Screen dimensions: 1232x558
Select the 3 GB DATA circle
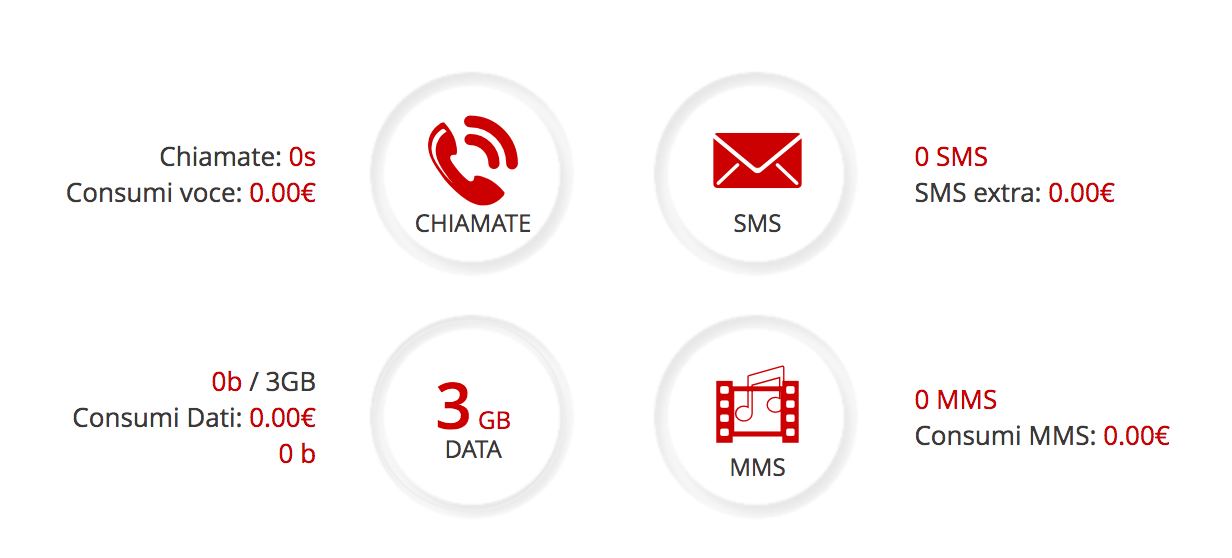pyautogui.click(x=473, y=417)
